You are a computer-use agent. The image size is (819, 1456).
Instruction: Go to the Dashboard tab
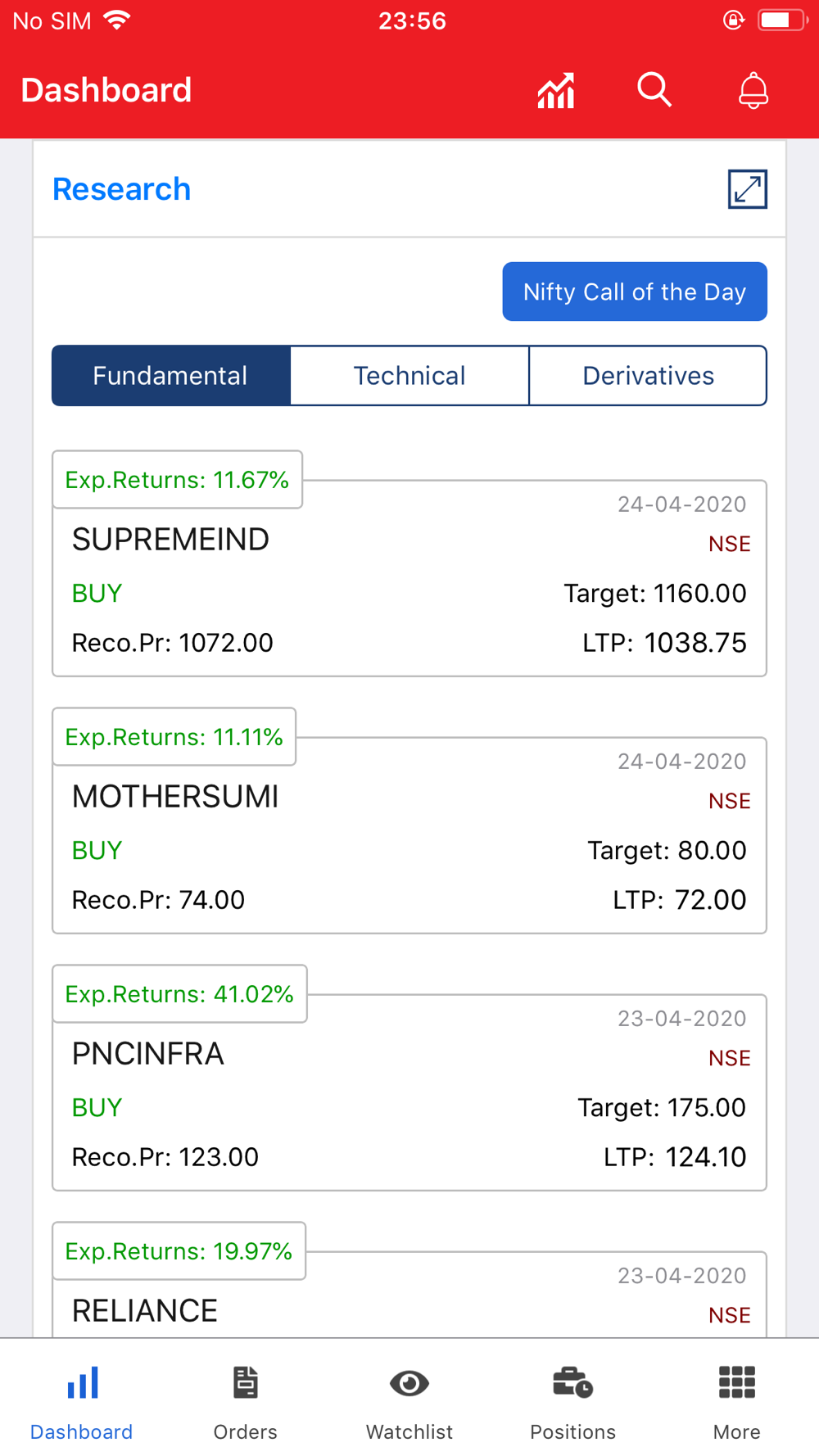click(x=82, y=1398)
